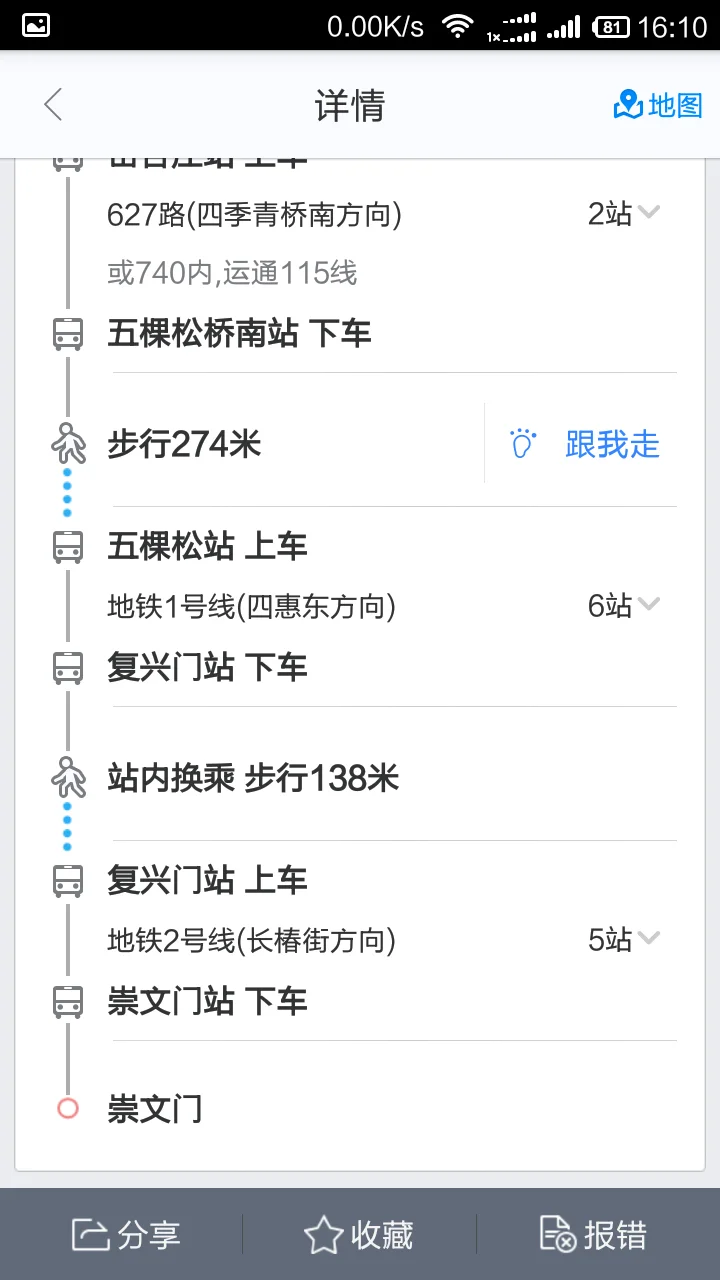
Task: Favorite this route with 收藏
Action: pyautogui.click(x=355, y=1236)
